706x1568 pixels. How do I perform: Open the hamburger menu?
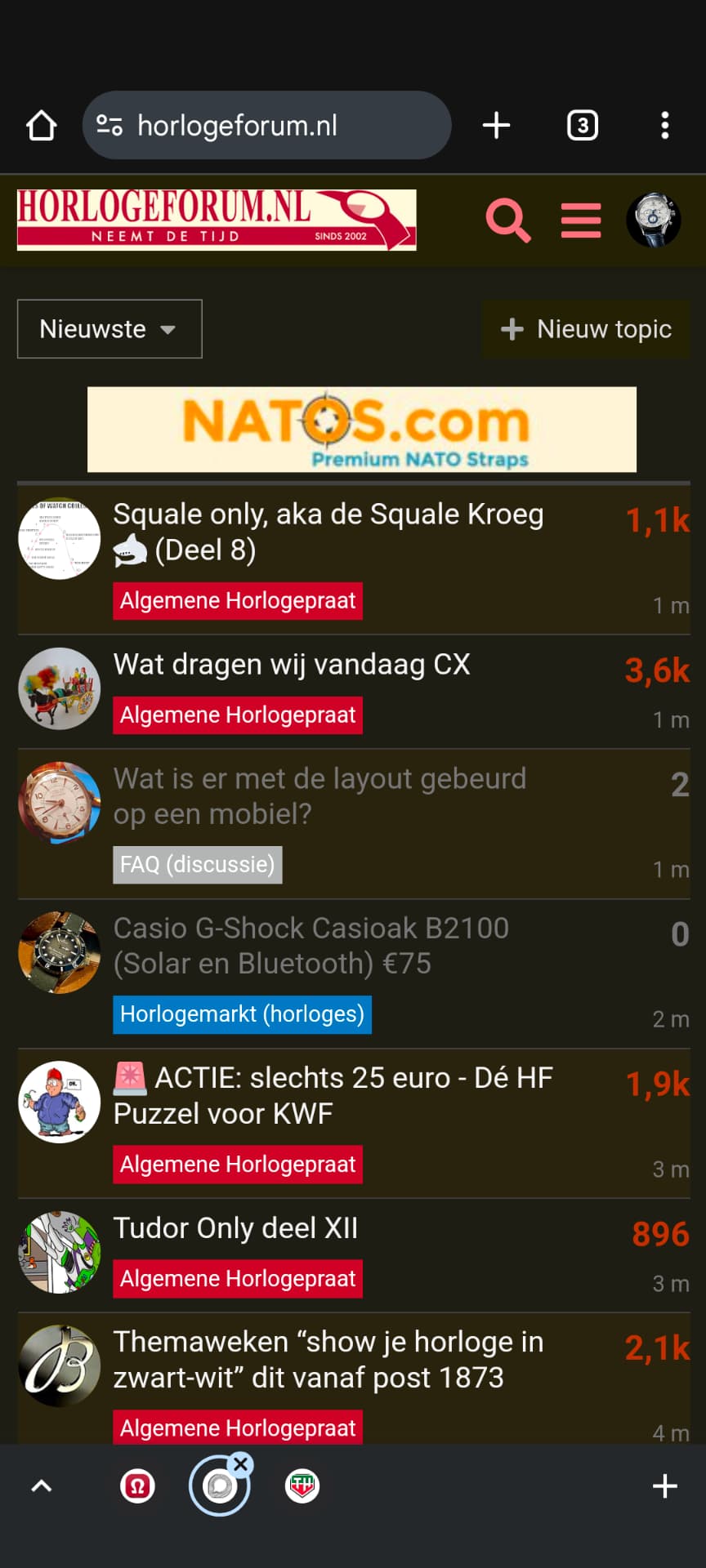(x=581, y=220)
